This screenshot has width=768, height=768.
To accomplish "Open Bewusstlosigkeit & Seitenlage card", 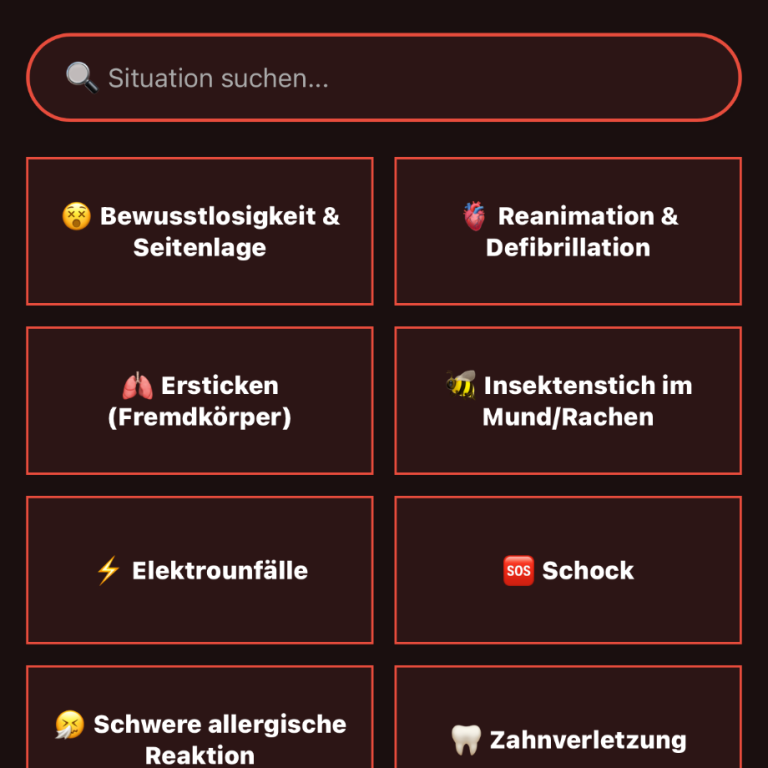I will pyautogui.click(x=200, y=231).
